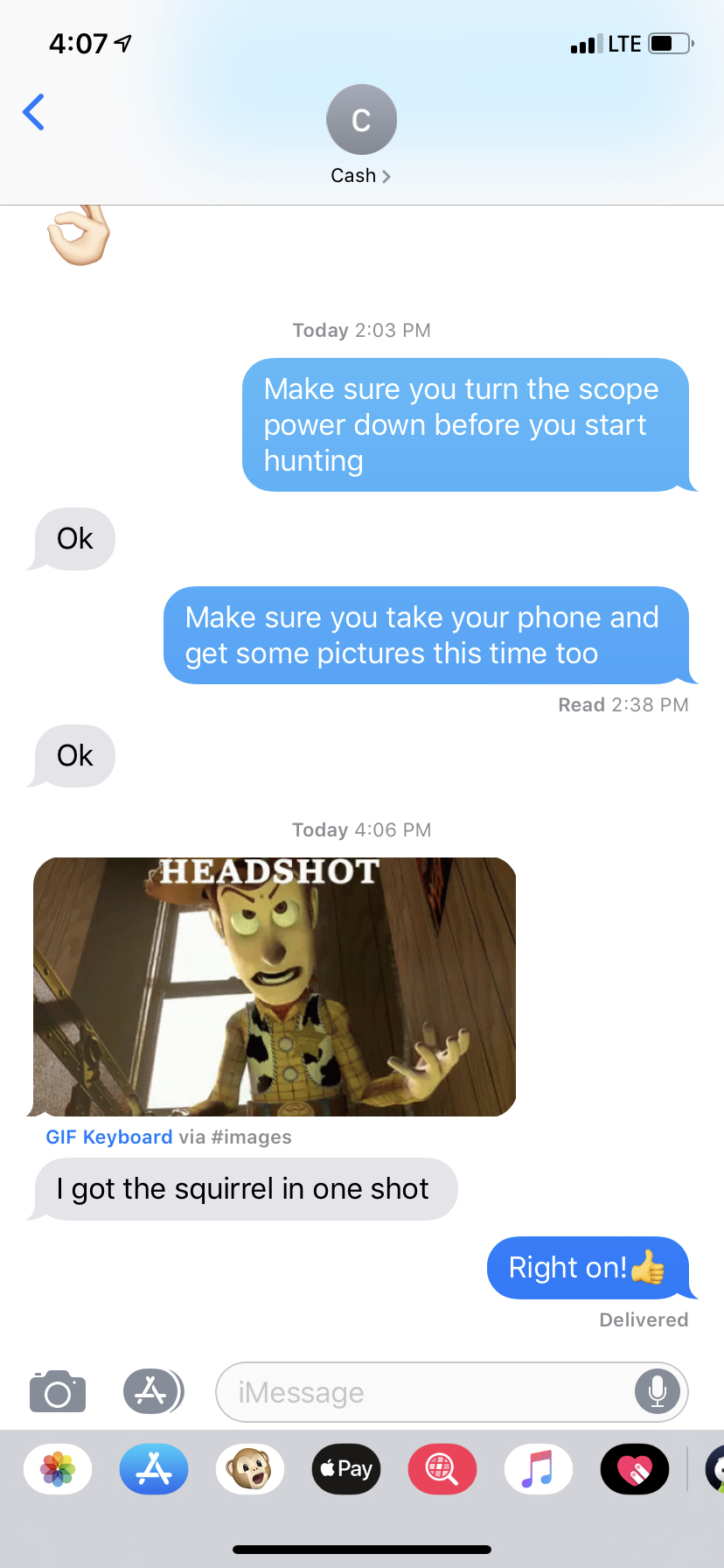Open the Digital Touch heart app
Image resolution: width=724 pixels, height=1568 pixels.
point(635,1469)
